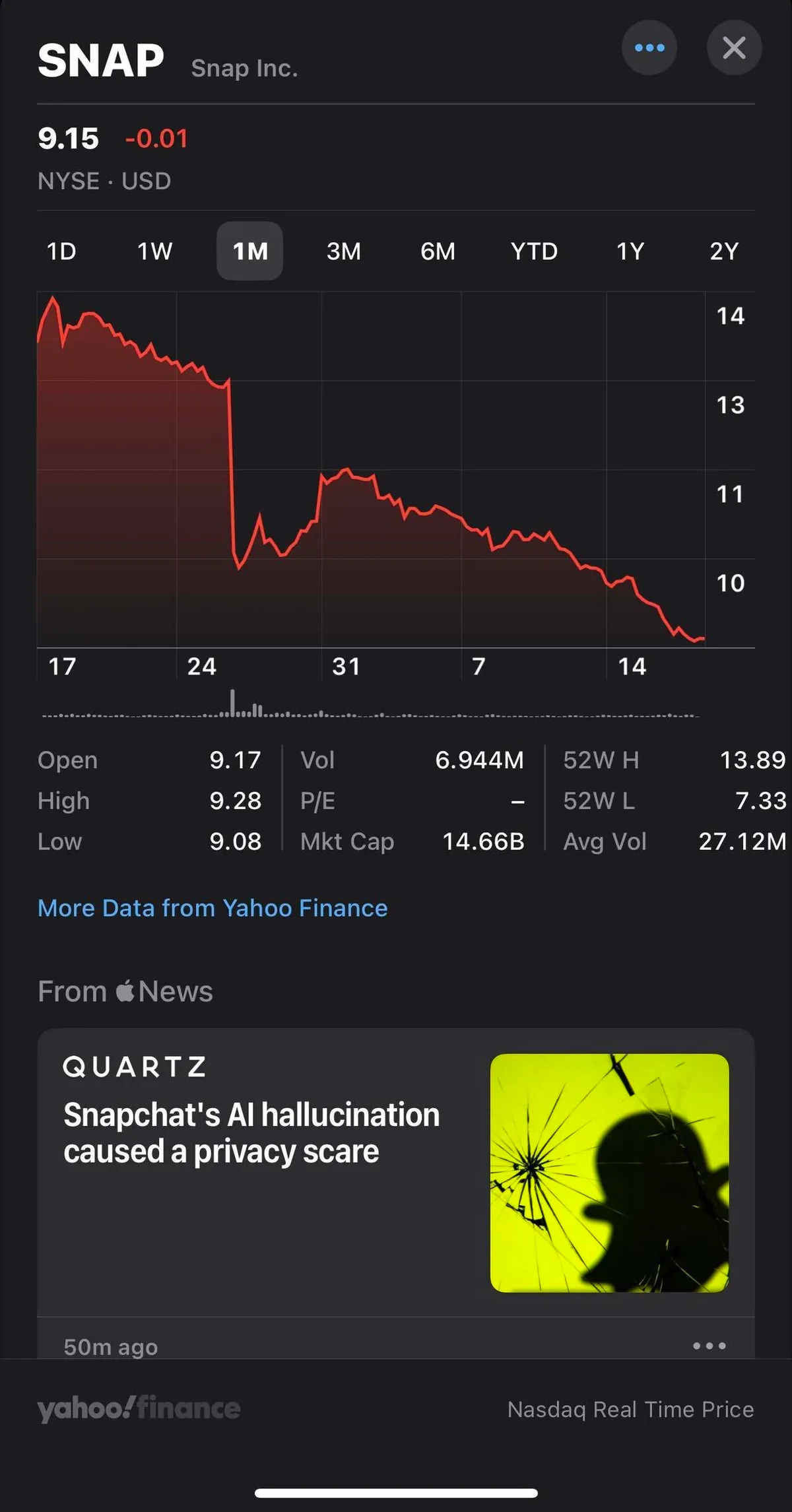Show the 6M price chart
792x1512 pixels.
(x=438, y=251)
